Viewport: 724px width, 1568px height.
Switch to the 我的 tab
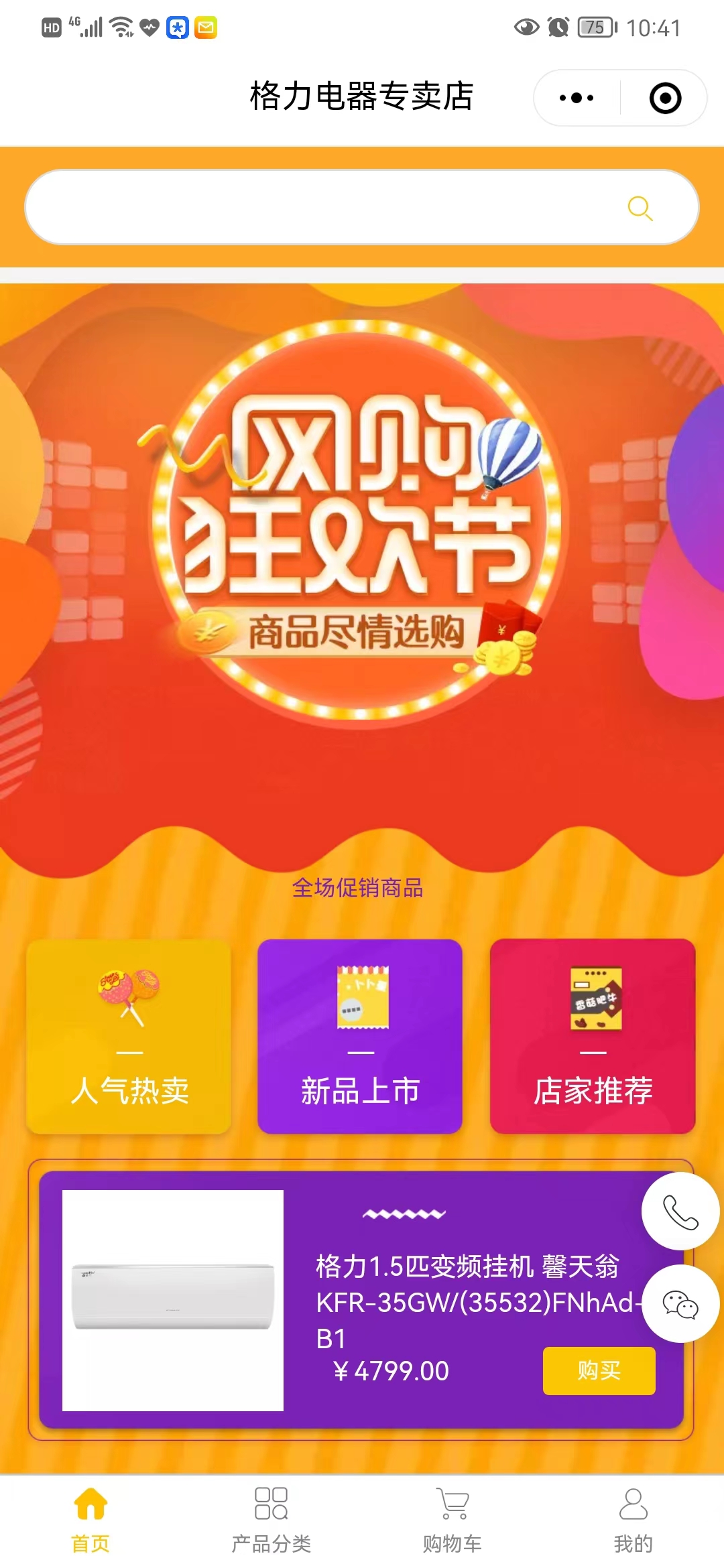pos(633,1520)
